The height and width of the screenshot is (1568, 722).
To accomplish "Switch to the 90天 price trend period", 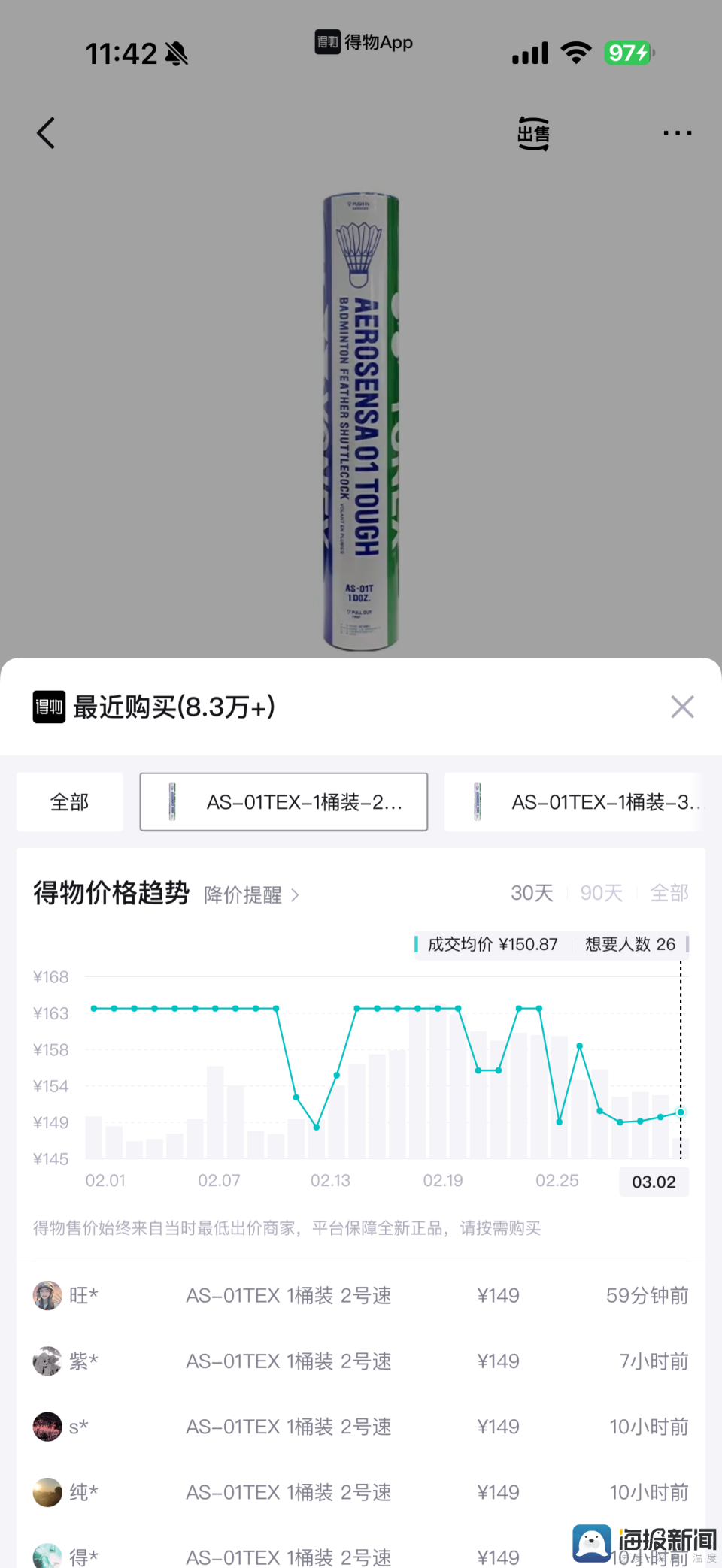I will coord(600,894).
